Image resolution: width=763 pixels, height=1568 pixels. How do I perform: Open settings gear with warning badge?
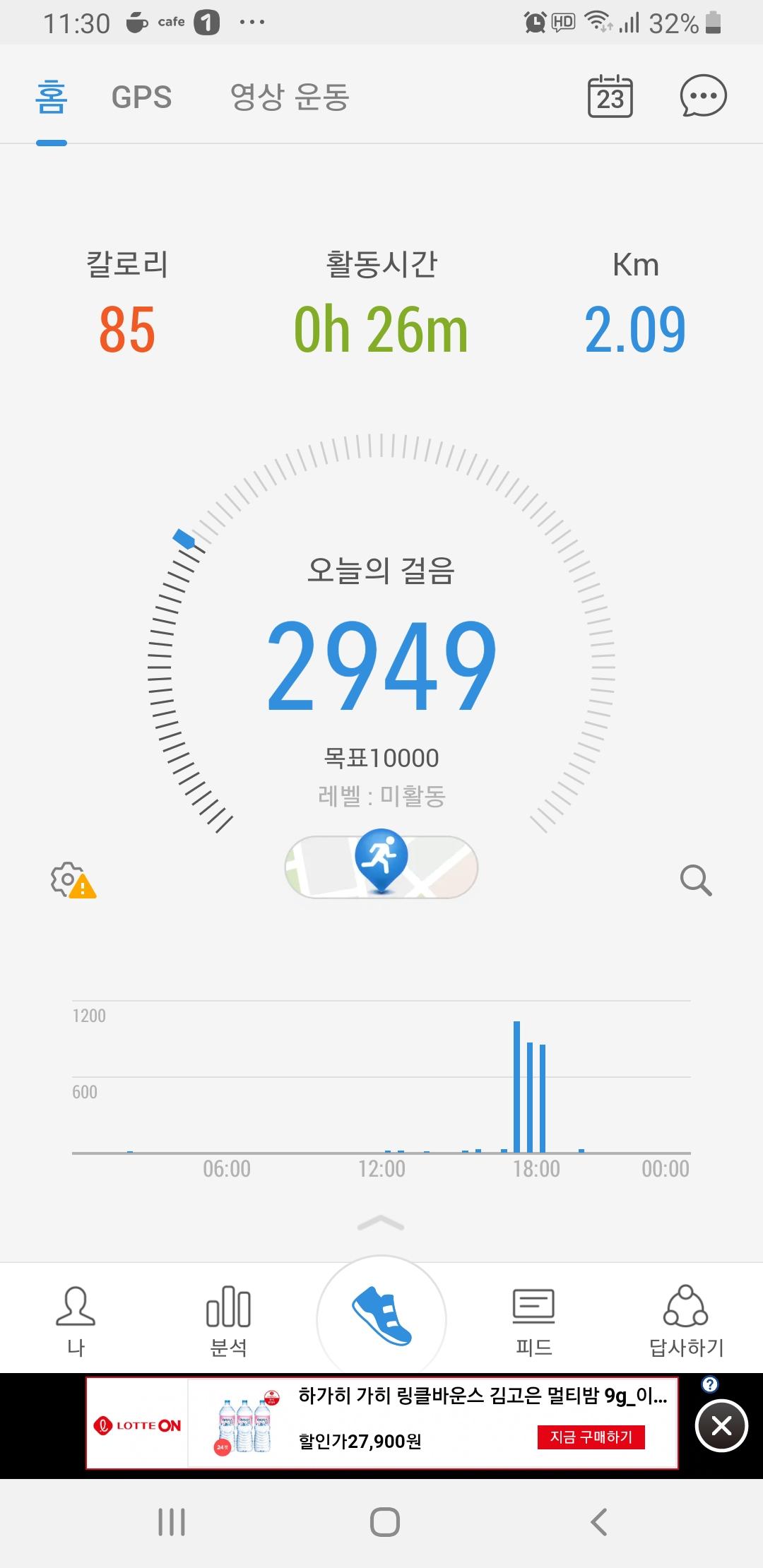point(72,880)
